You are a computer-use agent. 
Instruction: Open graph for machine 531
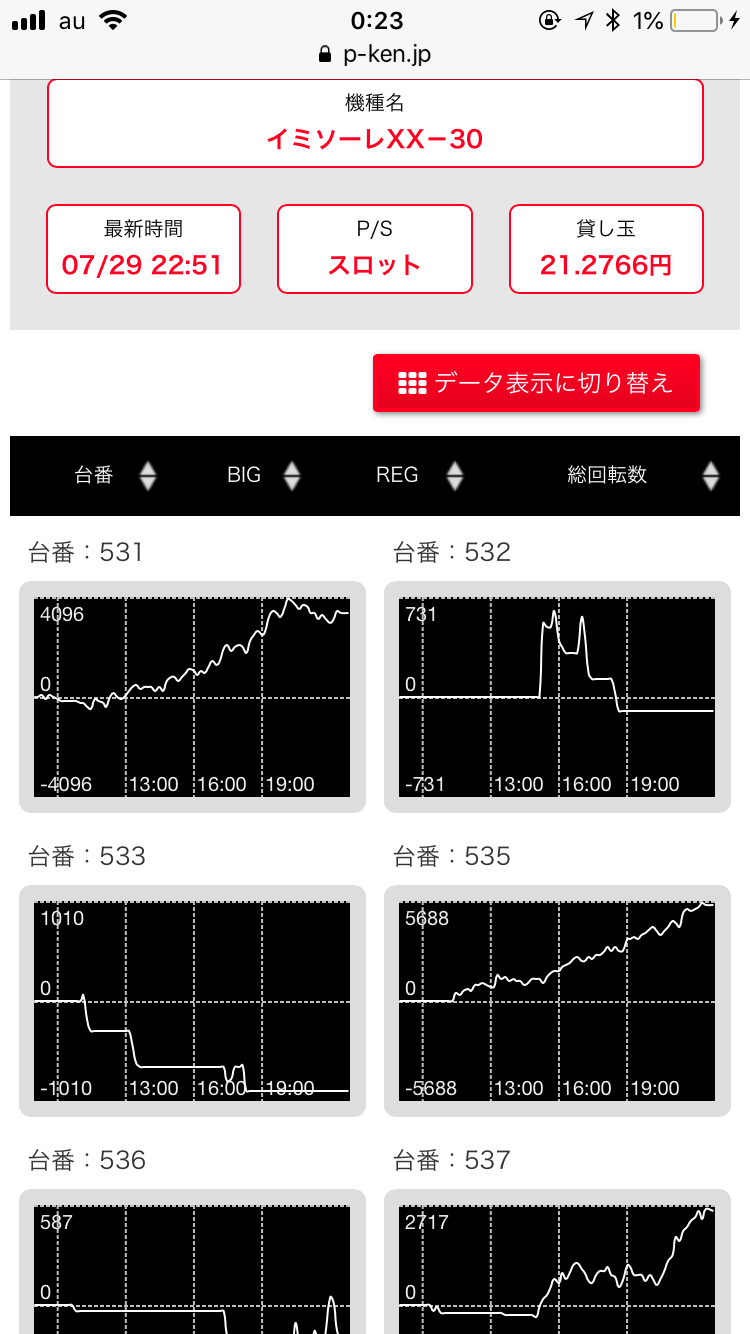pyautogui.click(x=193, y=697)
